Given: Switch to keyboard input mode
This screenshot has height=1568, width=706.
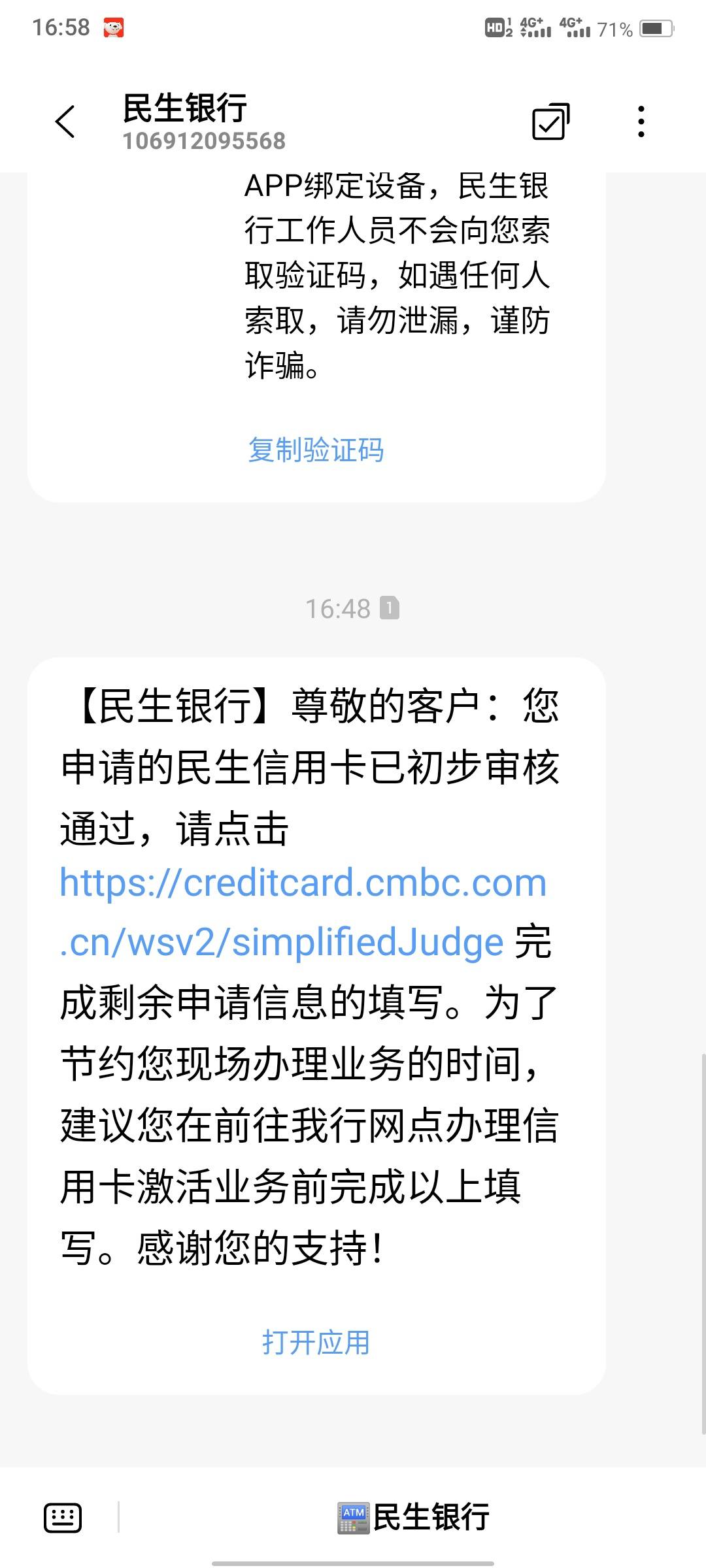Looking at the screenshot, I should [x=63, y=1517].
